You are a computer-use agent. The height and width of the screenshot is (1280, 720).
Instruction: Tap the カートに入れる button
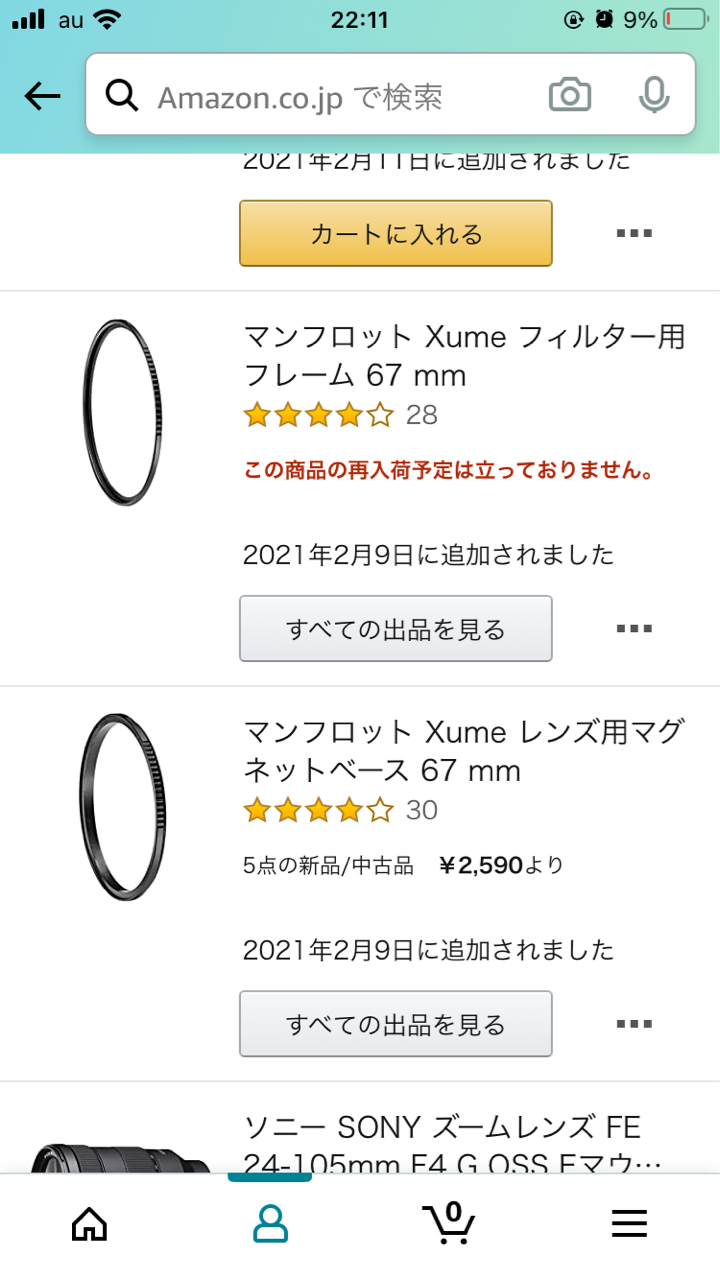396,234
